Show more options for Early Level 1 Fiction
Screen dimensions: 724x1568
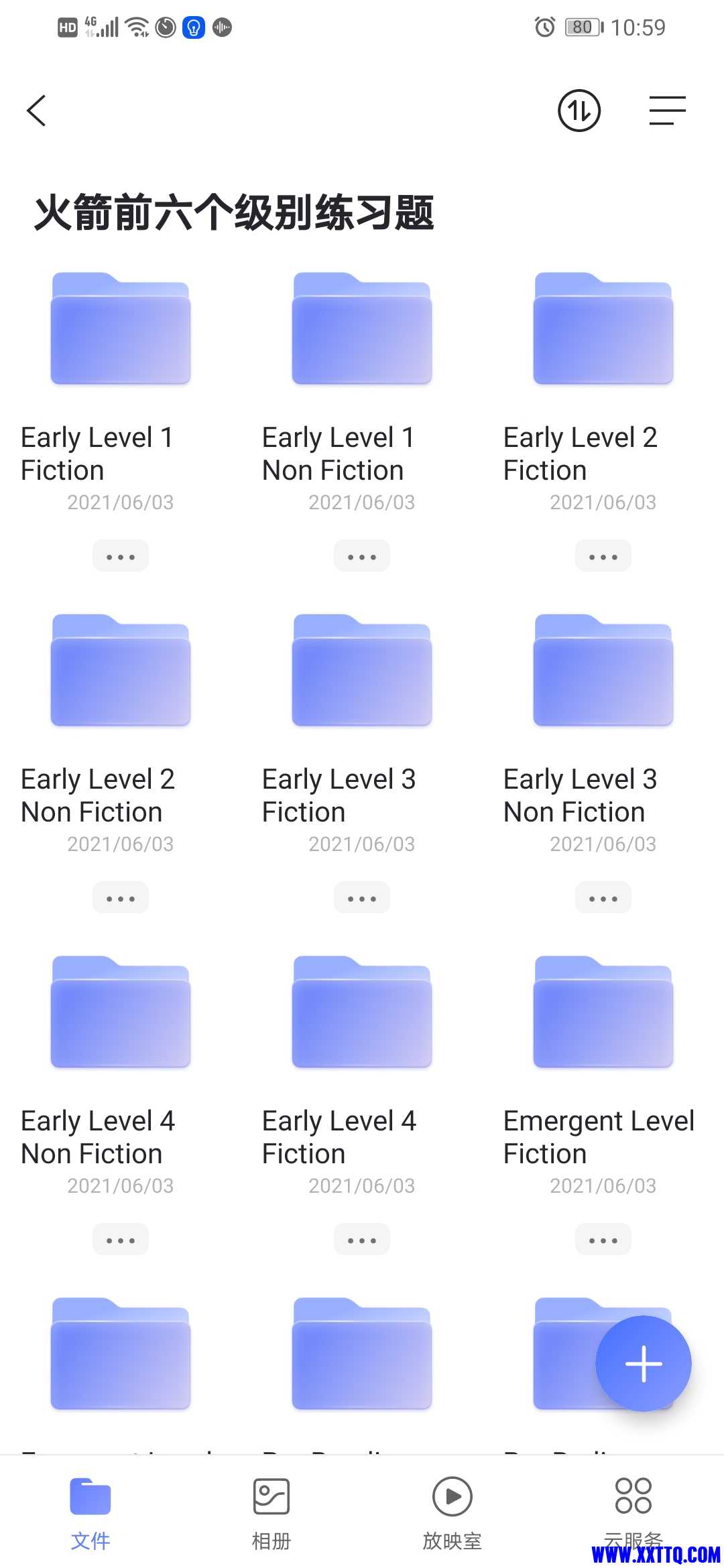[121, 556]
